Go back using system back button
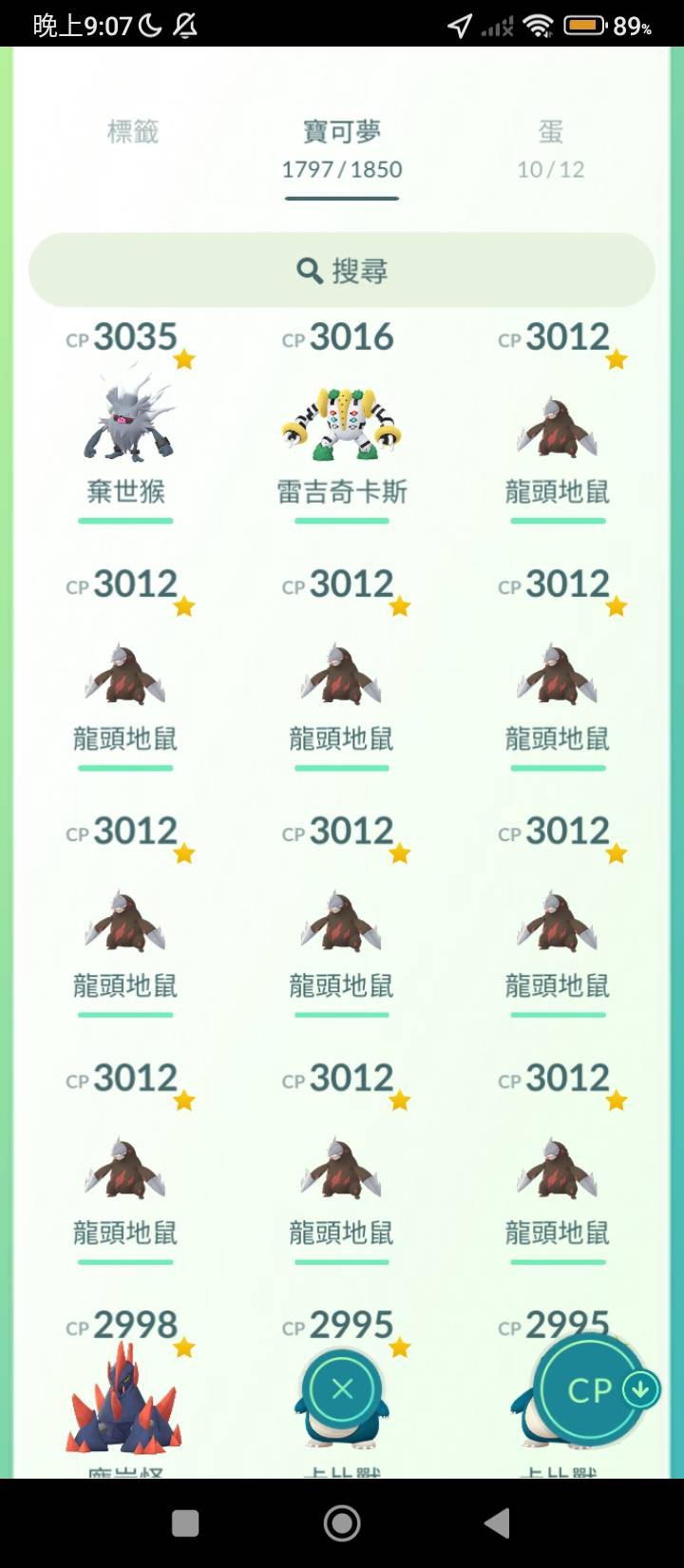The image size is (684, 1568). click(497, 1523)
